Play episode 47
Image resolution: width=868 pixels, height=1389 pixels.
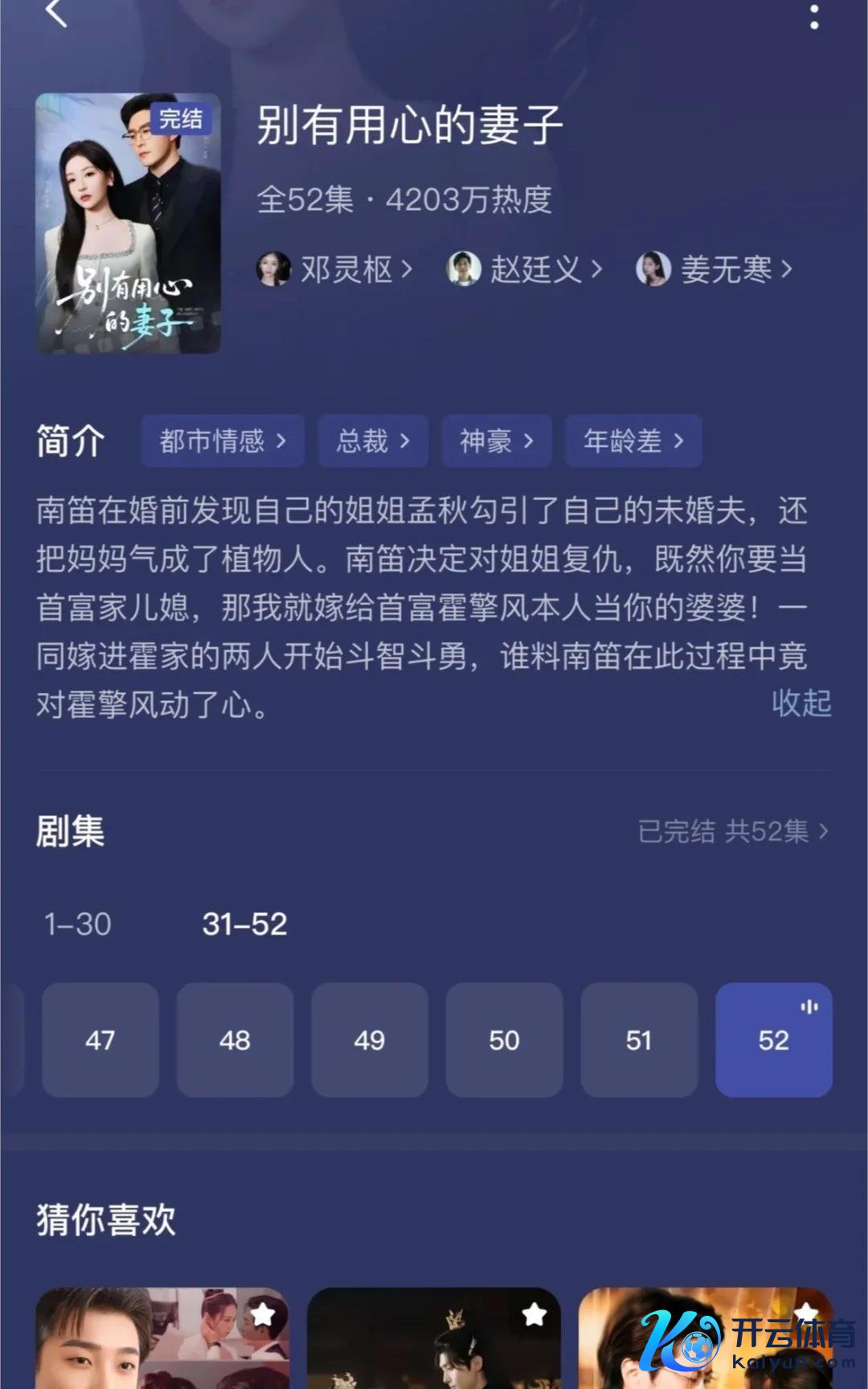click(100, 1040)
